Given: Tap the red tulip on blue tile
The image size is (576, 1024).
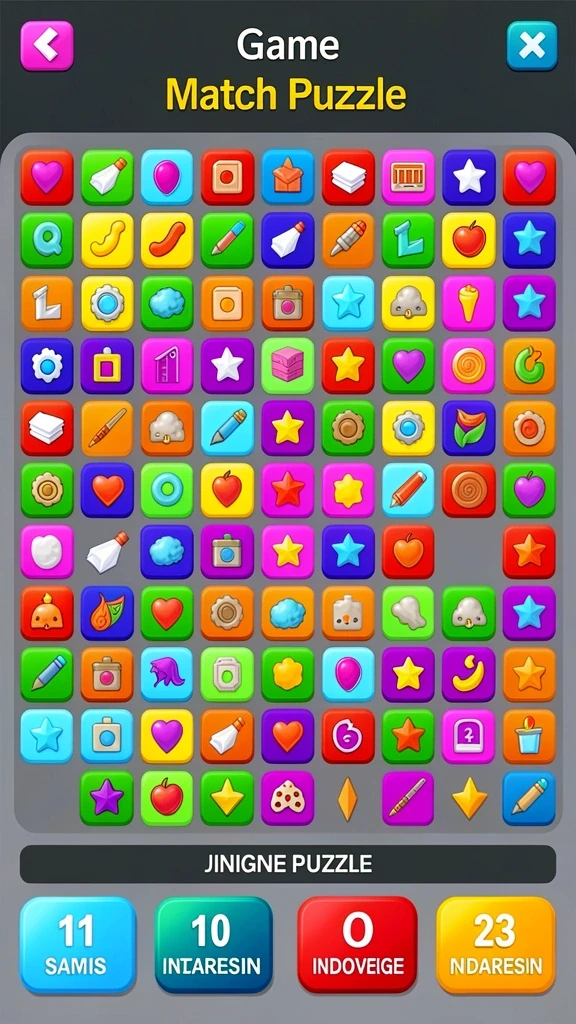Looking at the screenshot, I should [x=468, y=428].
